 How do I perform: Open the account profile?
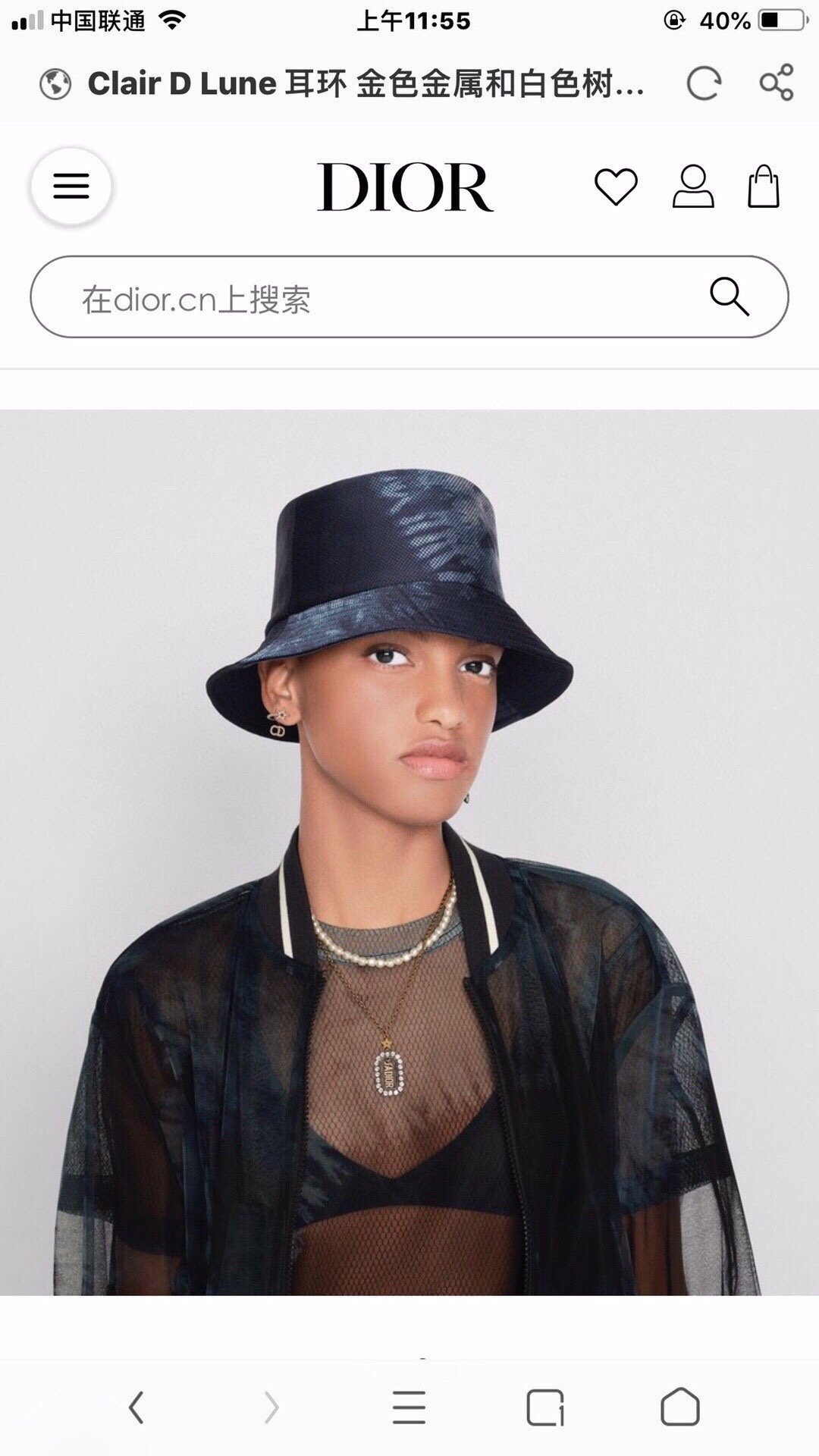pyautogui.click(x=693, y=187)
